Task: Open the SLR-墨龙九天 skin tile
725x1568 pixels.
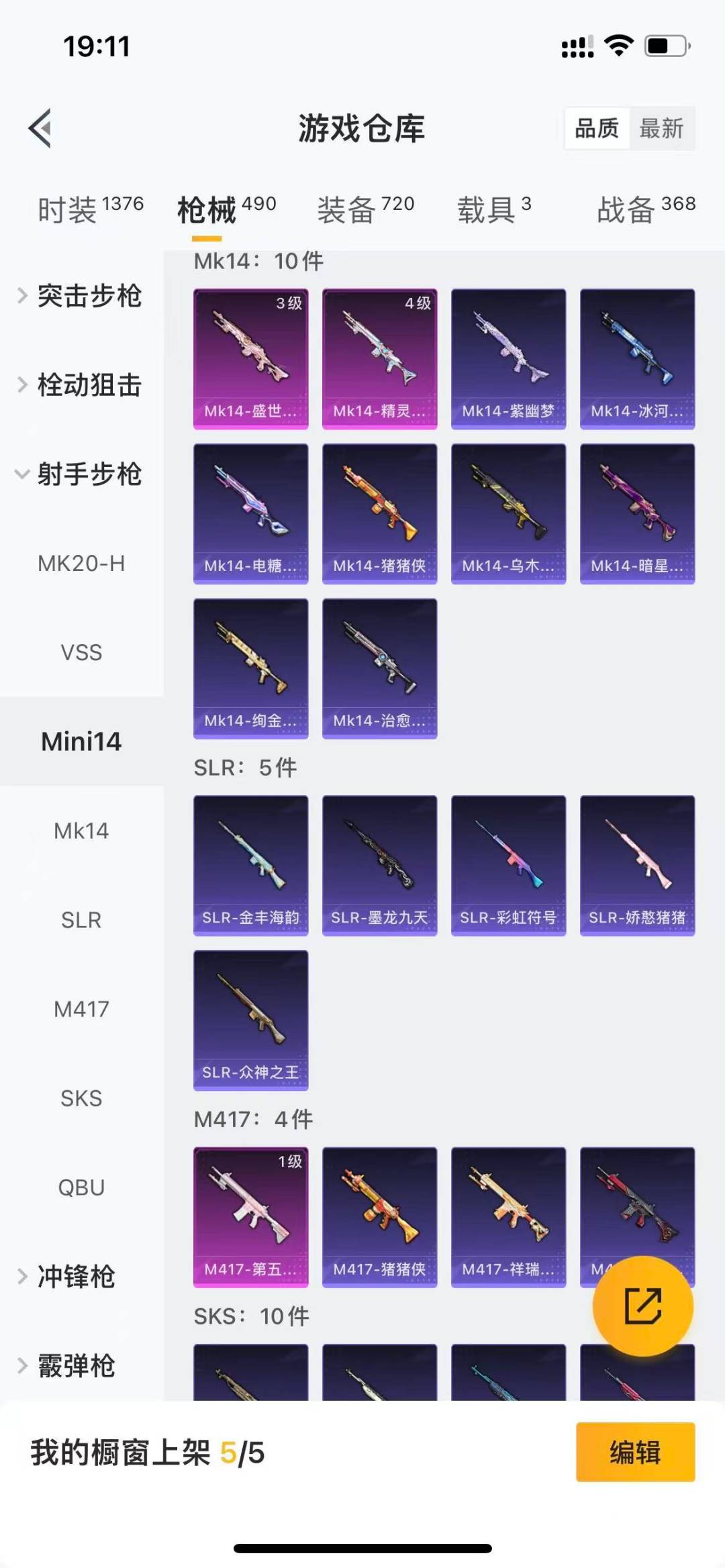Action: [379, 866]
